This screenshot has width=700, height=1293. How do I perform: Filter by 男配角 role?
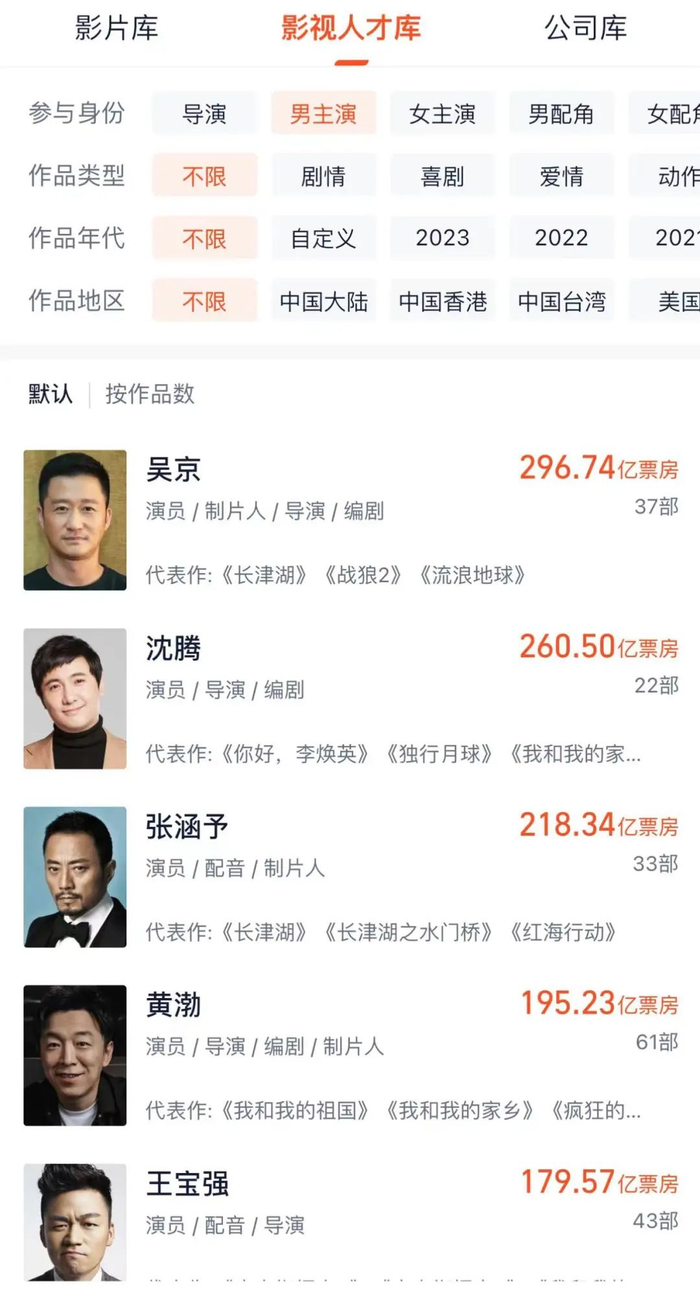[561, 114]
